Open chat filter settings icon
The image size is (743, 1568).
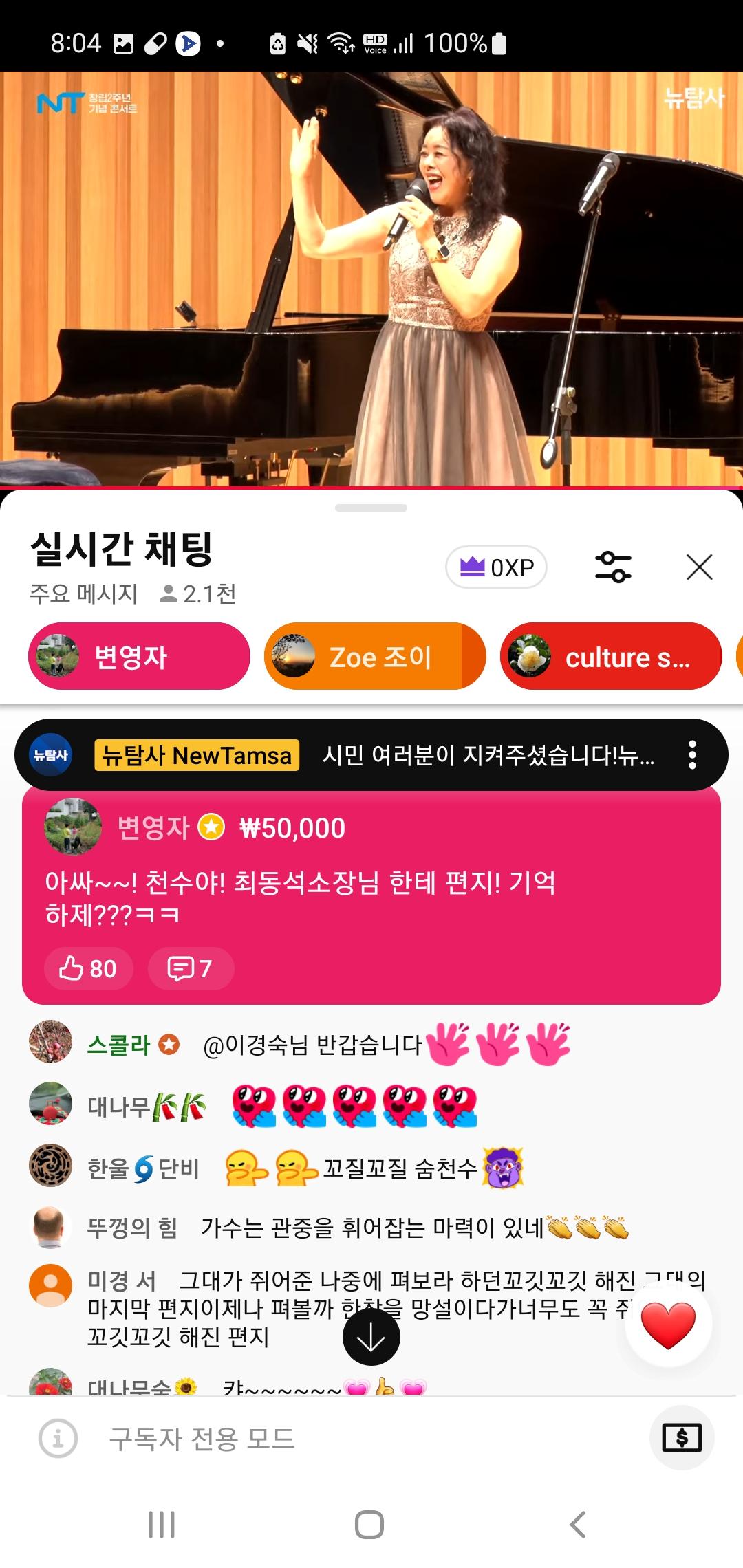612,567
